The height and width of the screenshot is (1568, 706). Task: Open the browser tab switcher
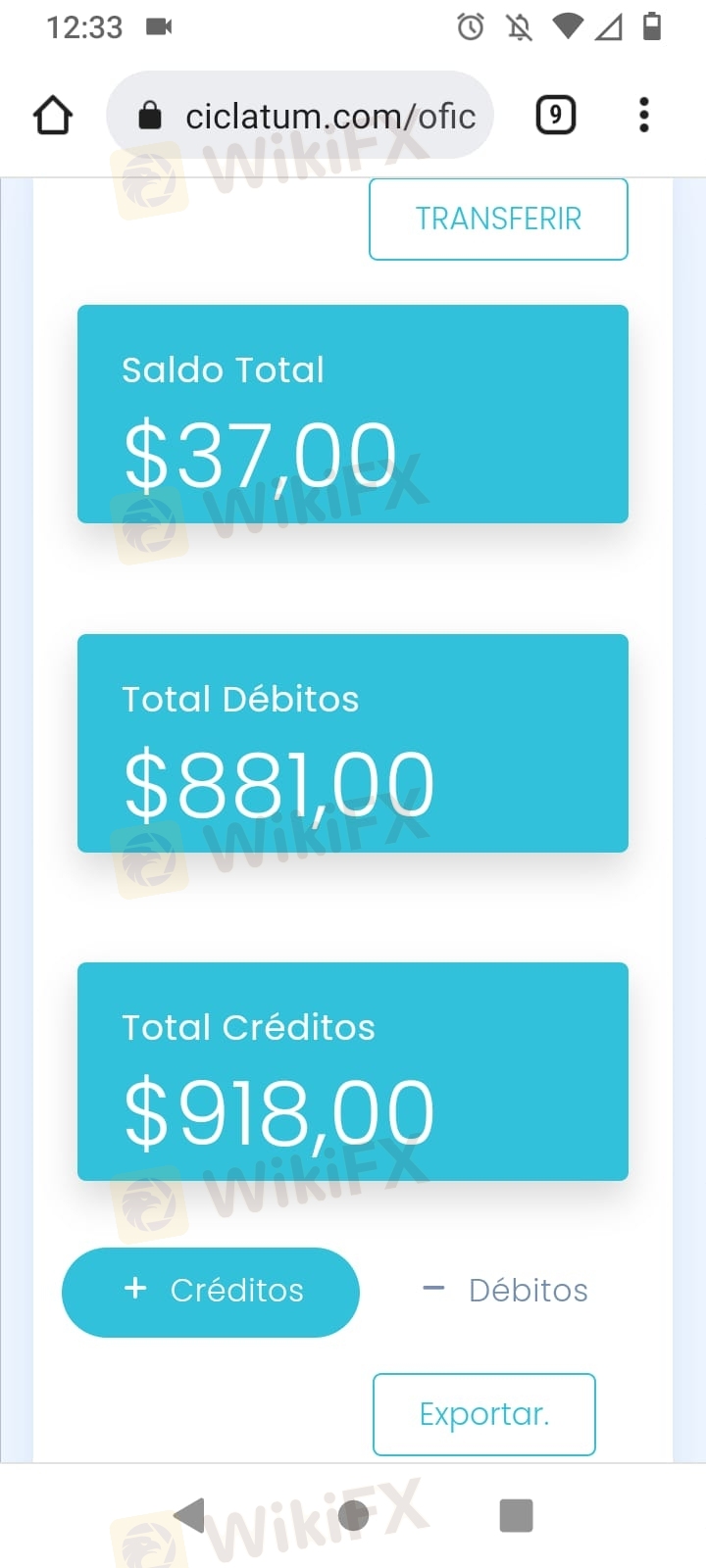point(555,116)
